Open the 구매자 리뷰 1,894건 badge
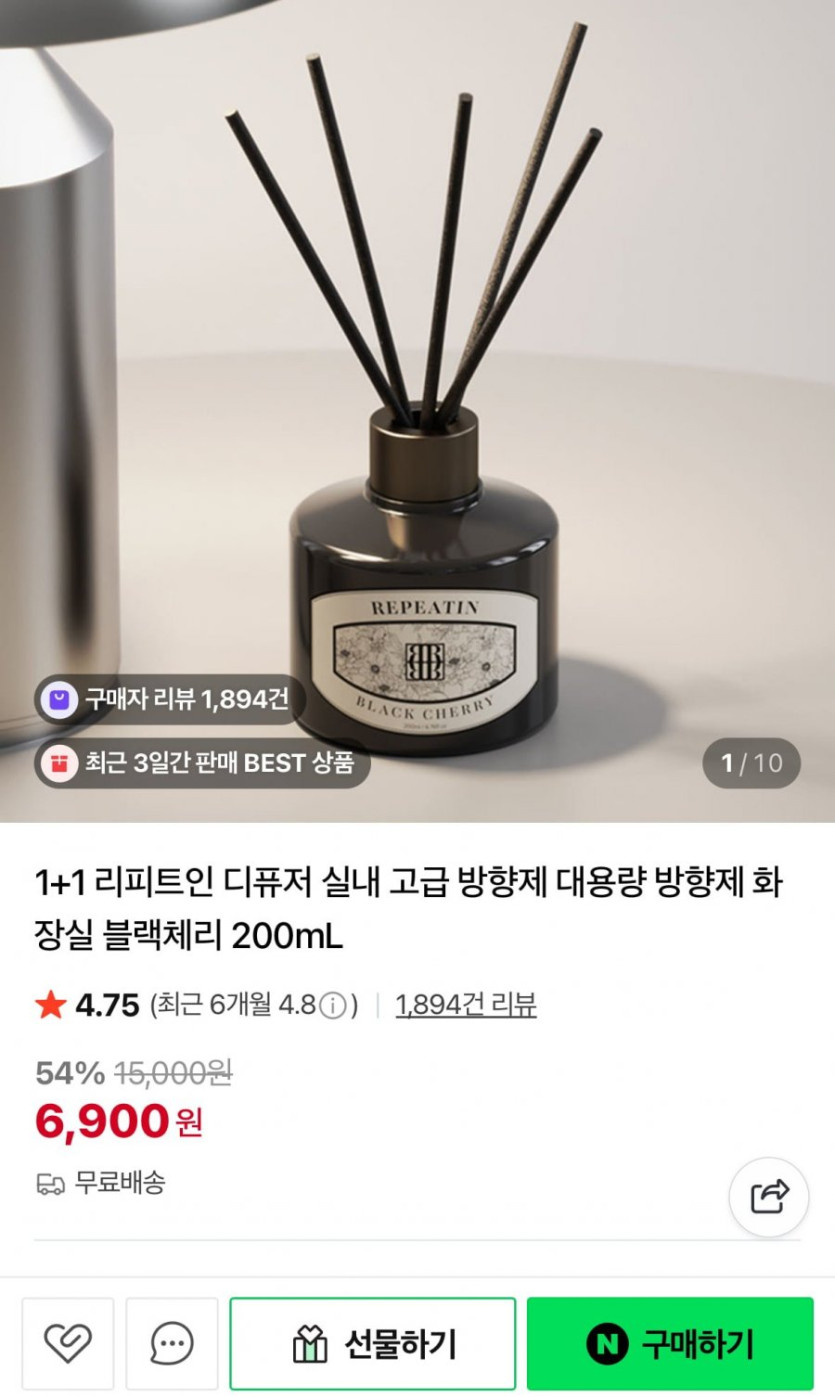Screen dimensions: 835x1397 tap(170, 699)
